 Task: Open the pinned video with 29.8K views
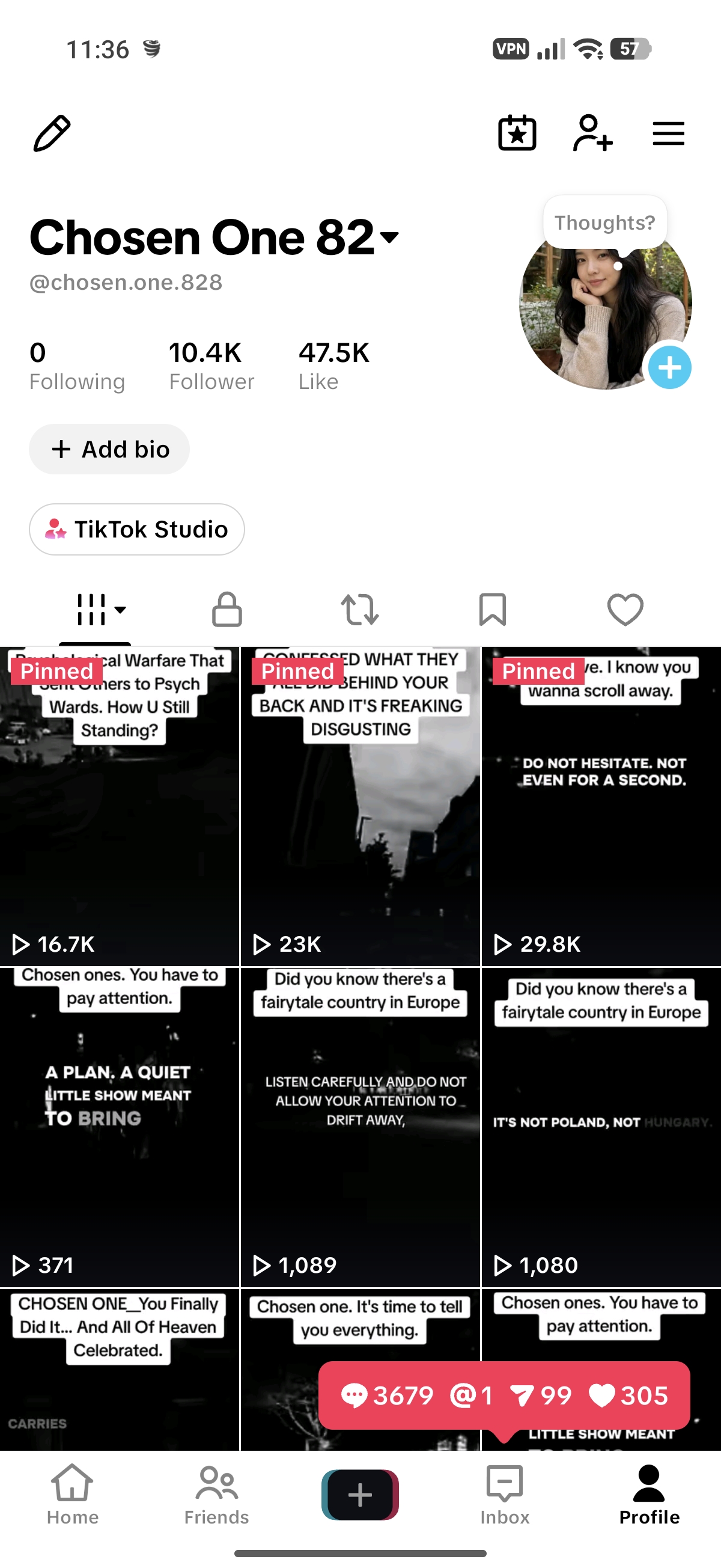(602, 806)
